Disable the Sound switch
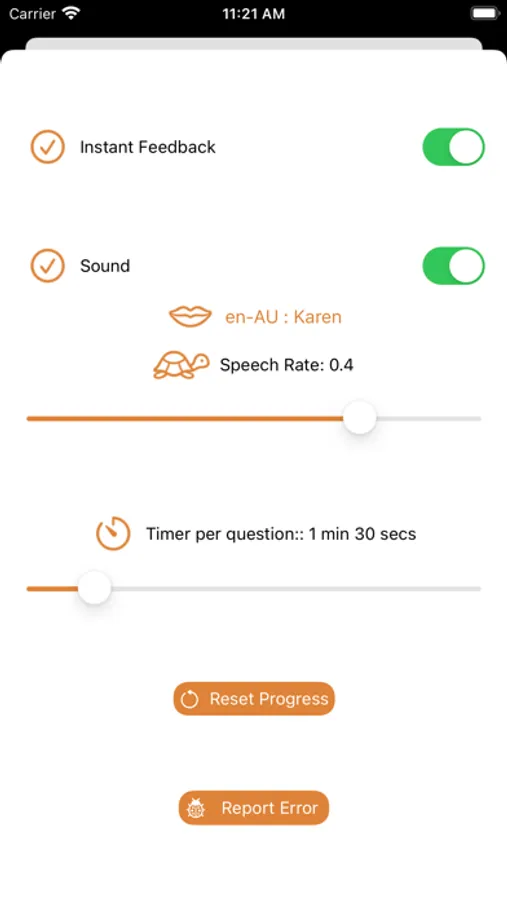Viewport: 507px width, 900px height. tap(454, 266)
